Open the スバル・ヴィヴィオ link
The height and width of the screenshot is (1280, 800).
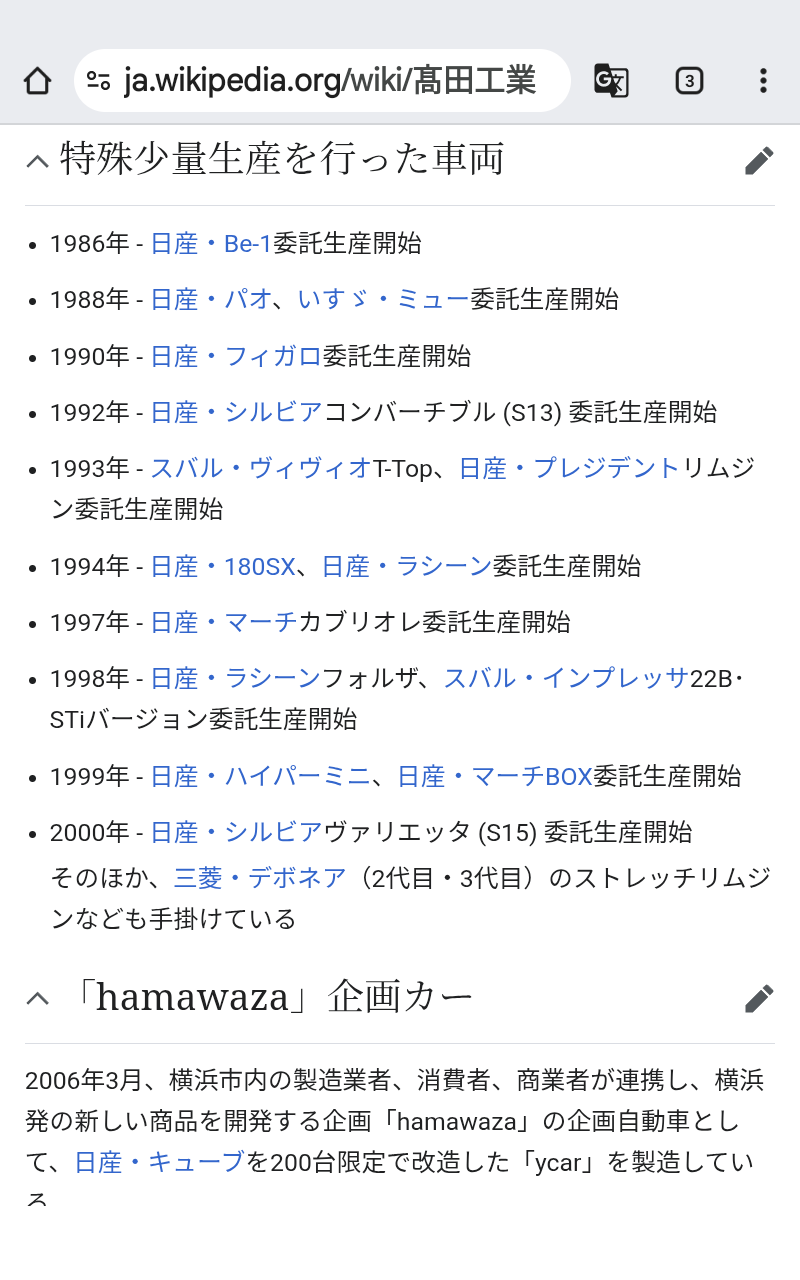click(260, 468)
